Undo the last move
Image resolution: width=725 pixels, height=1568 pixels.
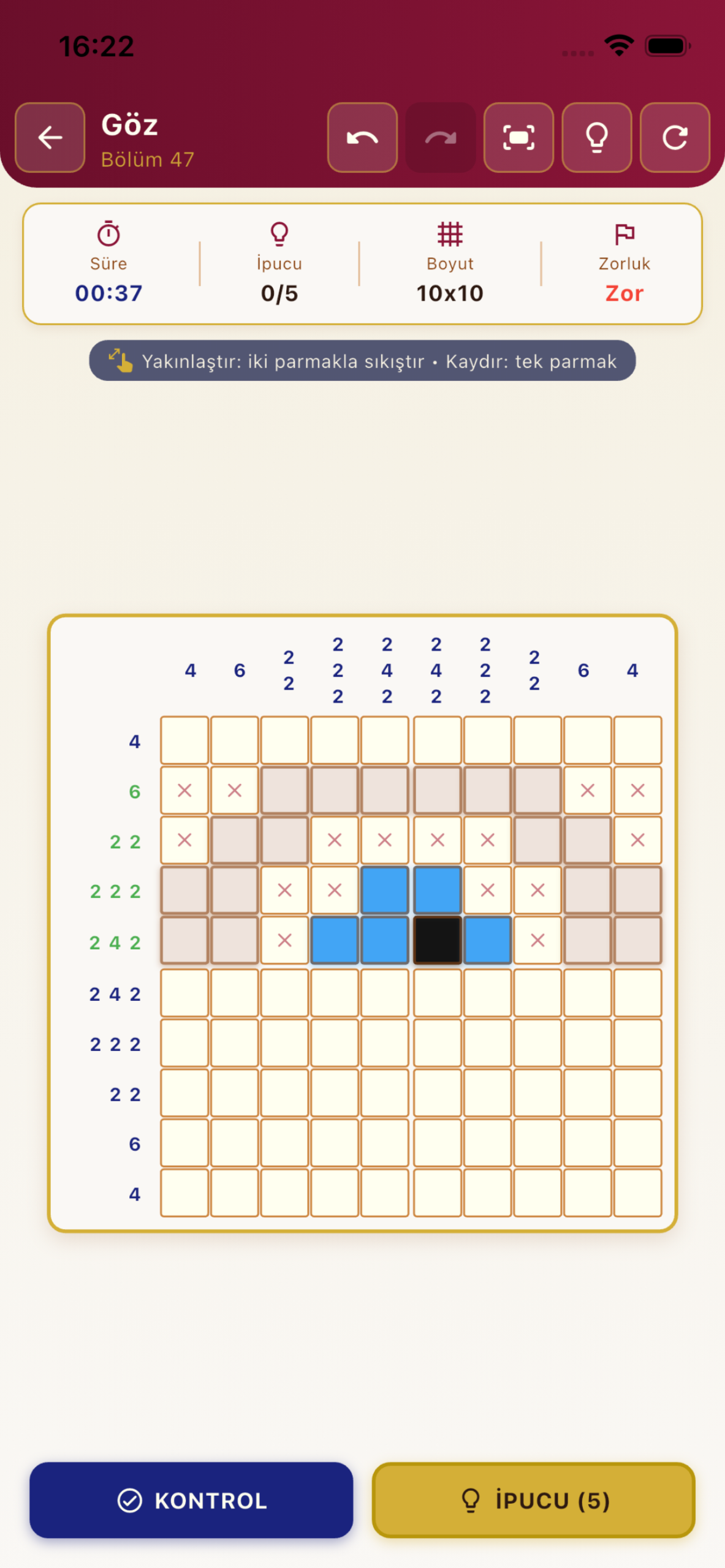[362, 137]
